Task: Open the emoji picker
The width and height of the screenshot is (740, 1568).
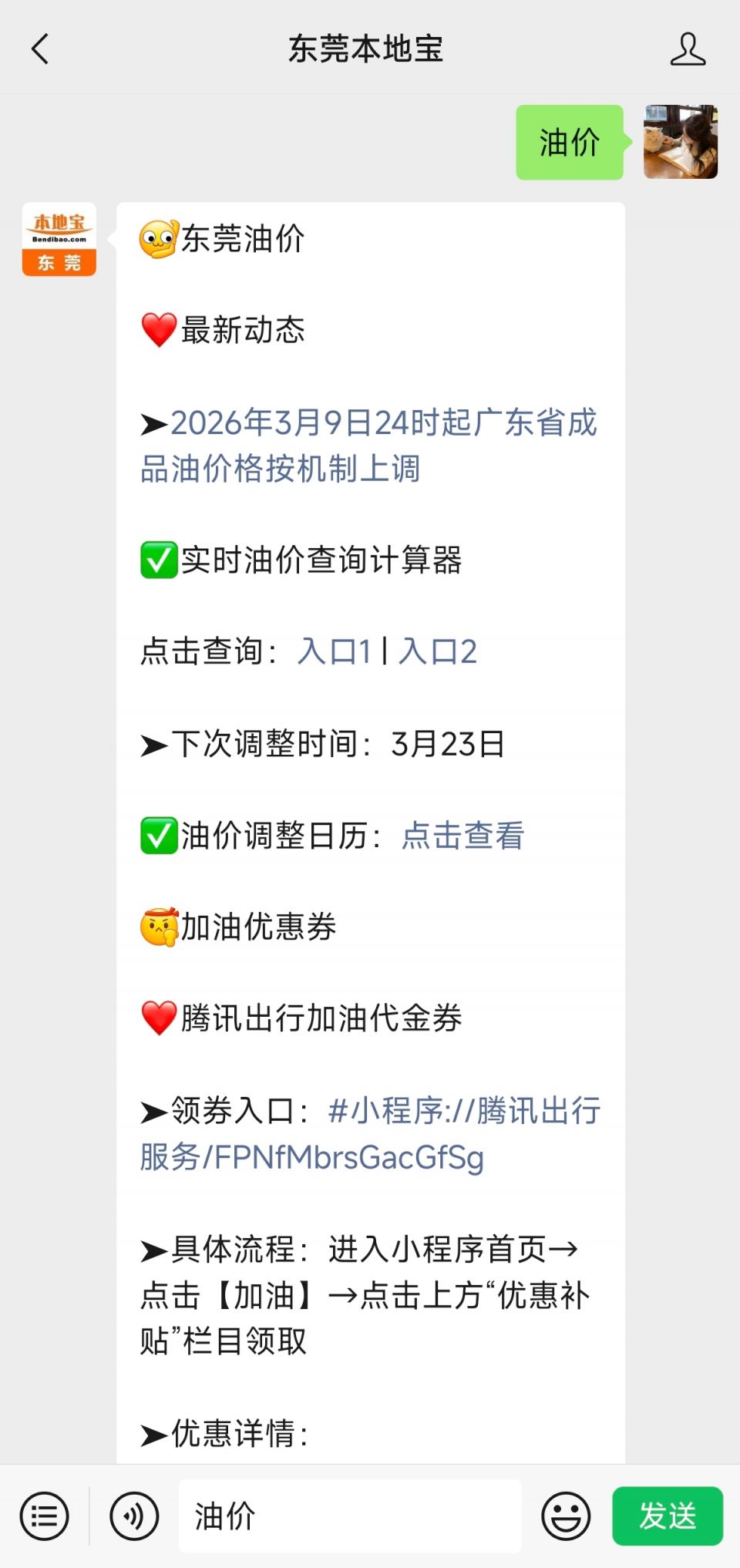Action: tap(566, 1516)
